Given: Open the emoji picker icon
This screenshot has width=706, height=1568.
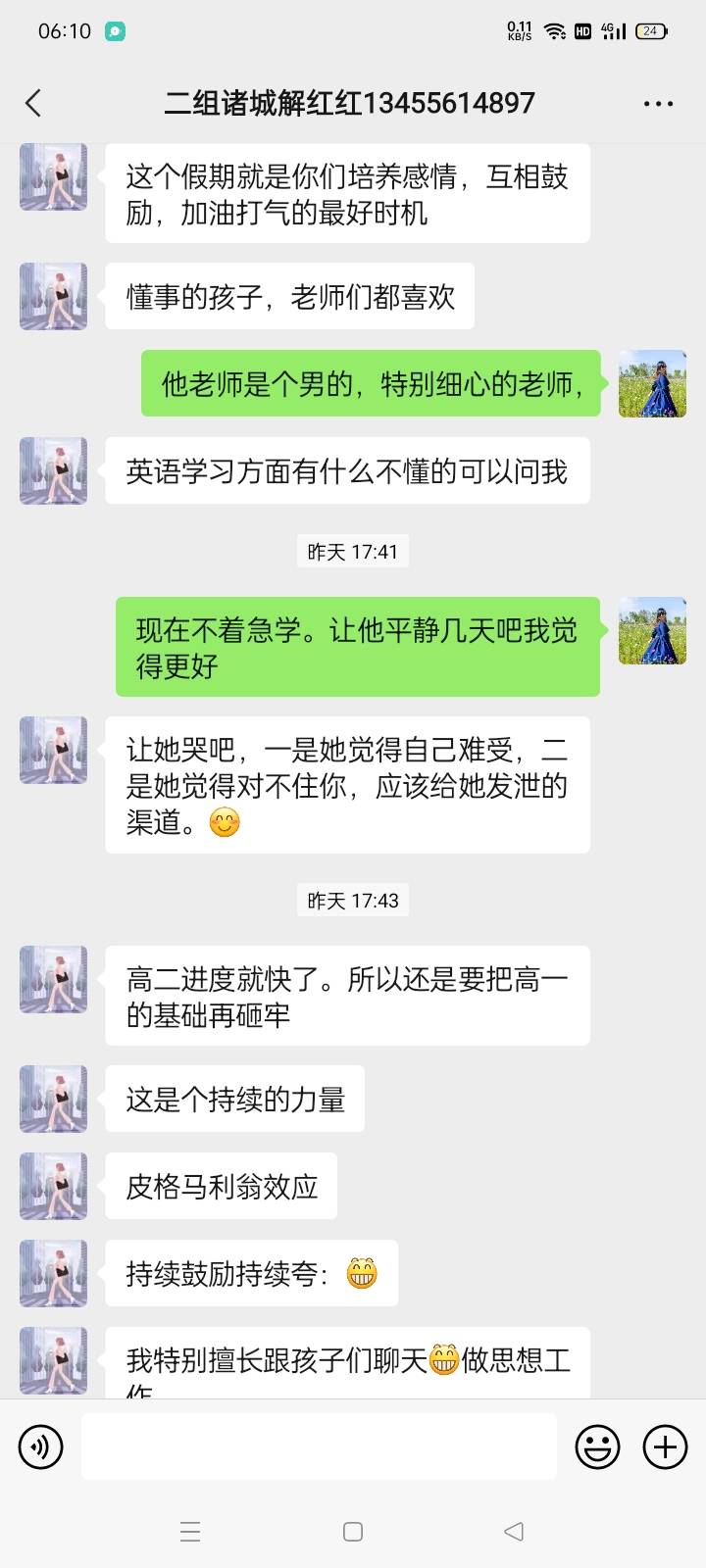Looking at the screenshot, I should [597, 1445].
